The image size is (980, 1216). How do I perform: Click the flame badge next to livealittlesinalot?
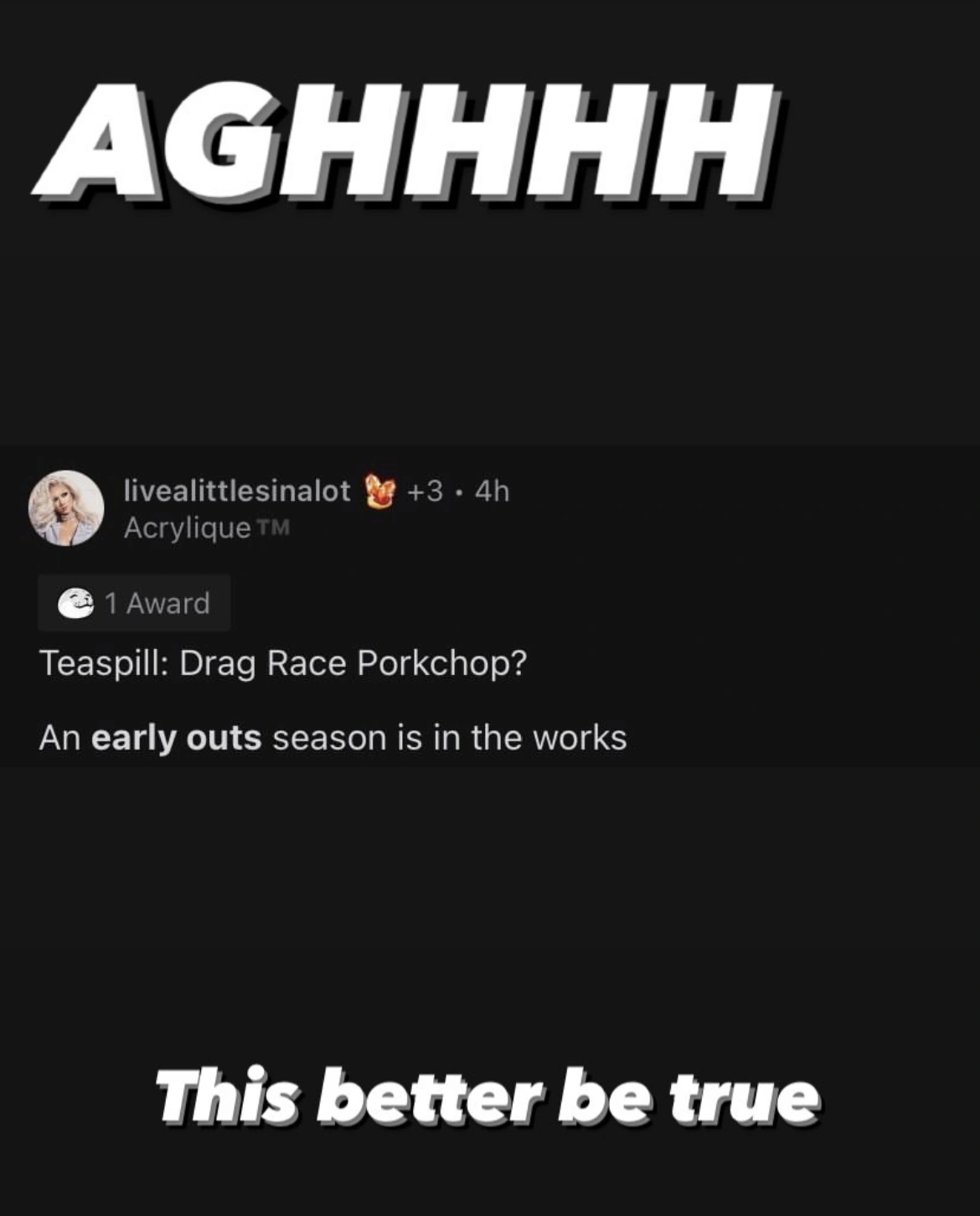[x=381, y=492]
